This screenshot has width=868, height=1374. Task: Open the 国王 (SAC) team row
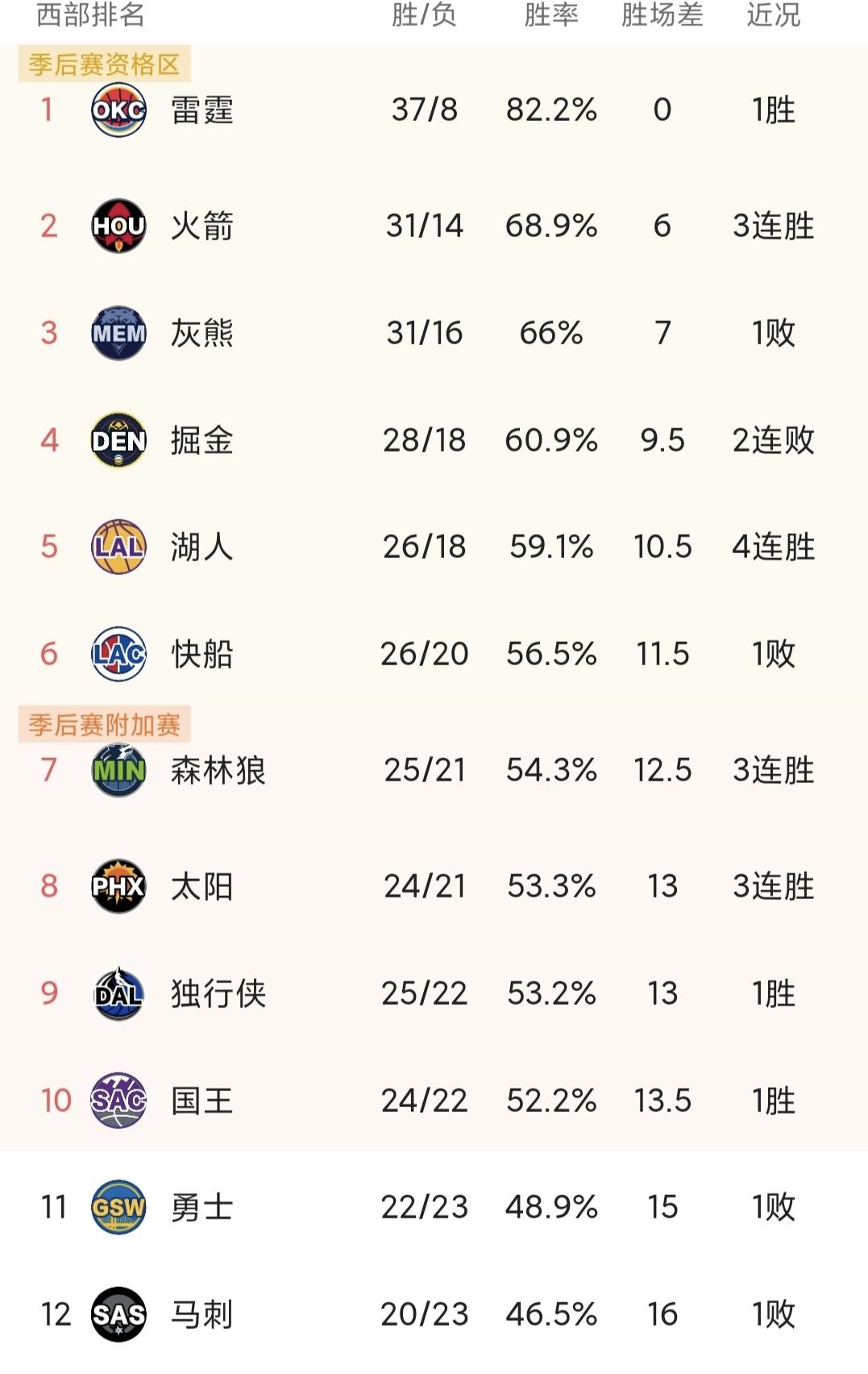[201, 1101]
